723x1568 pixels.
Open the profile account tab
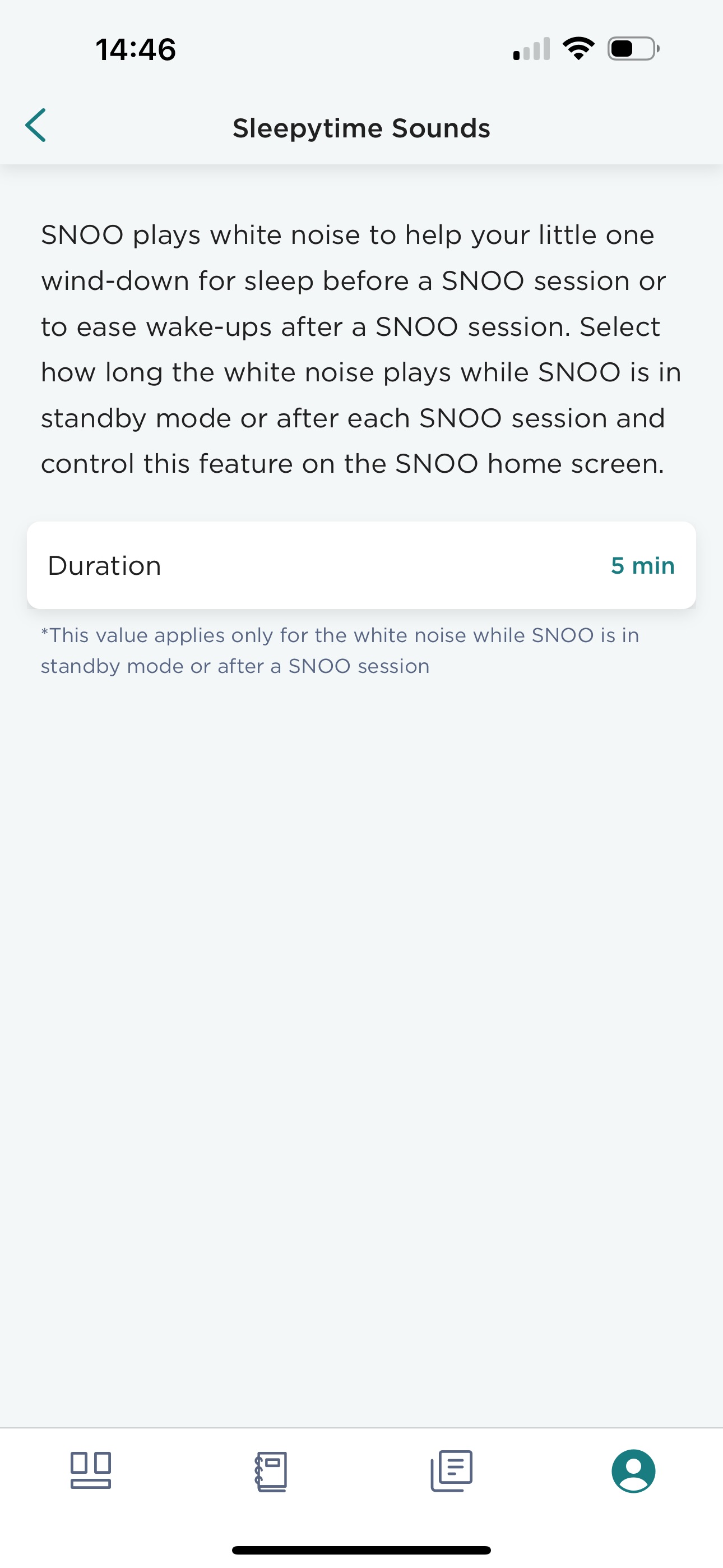point(633,1470)
